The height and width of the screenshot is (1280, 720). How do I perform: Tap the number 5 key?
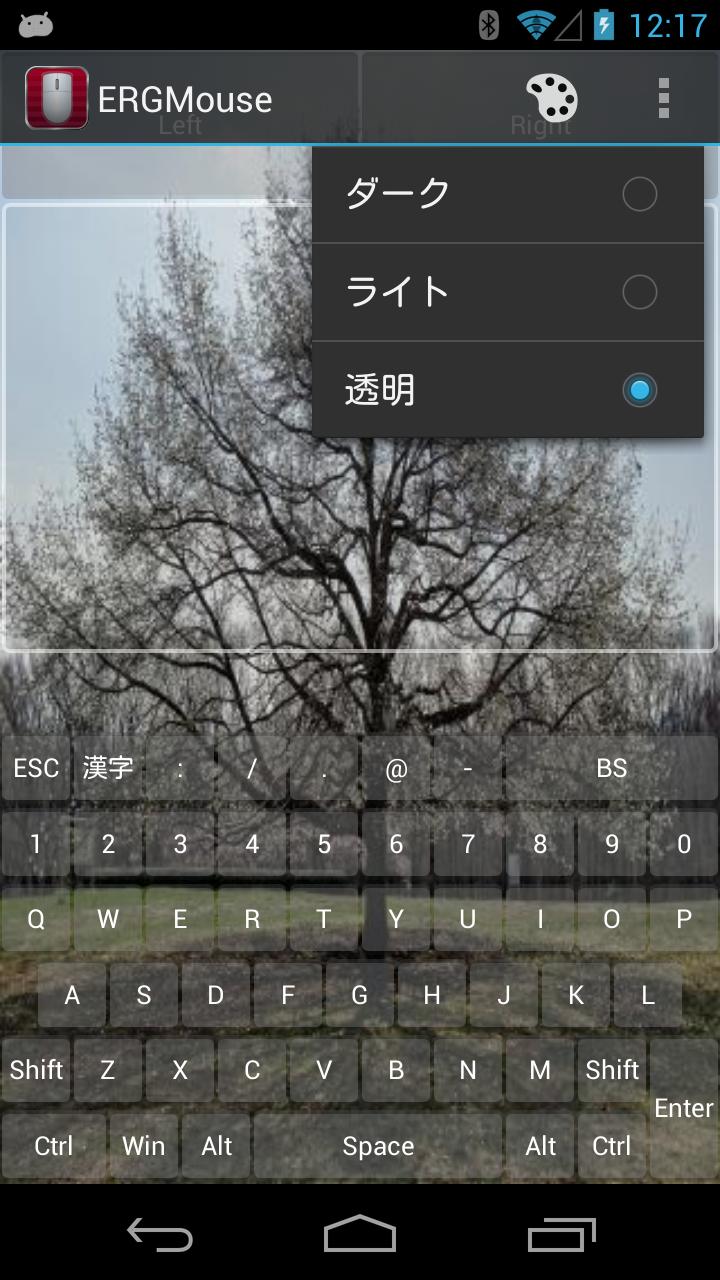[324, 844]
